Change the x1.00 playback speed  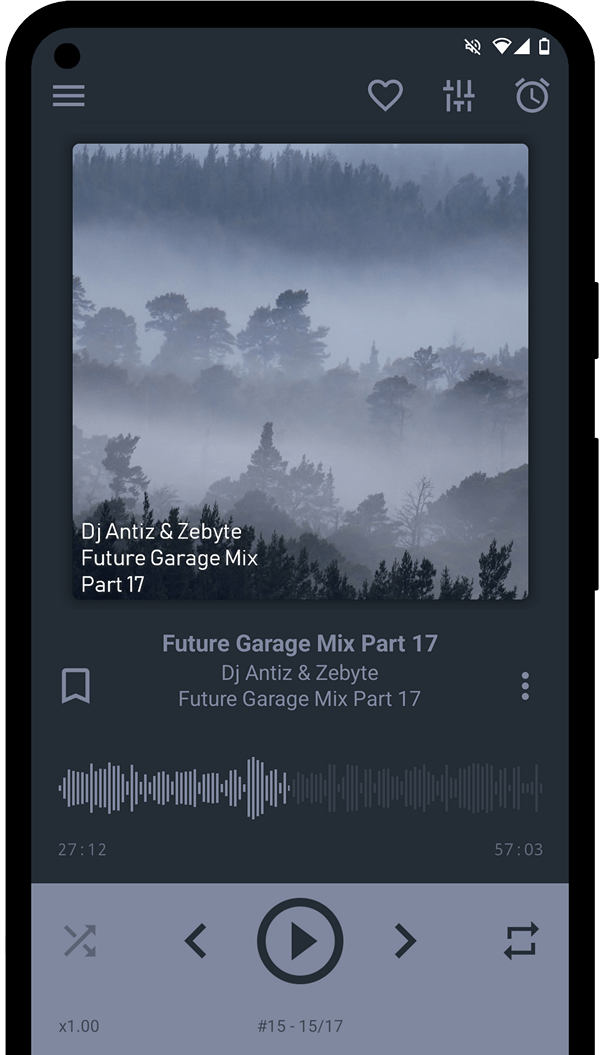tap(79, 1026)
